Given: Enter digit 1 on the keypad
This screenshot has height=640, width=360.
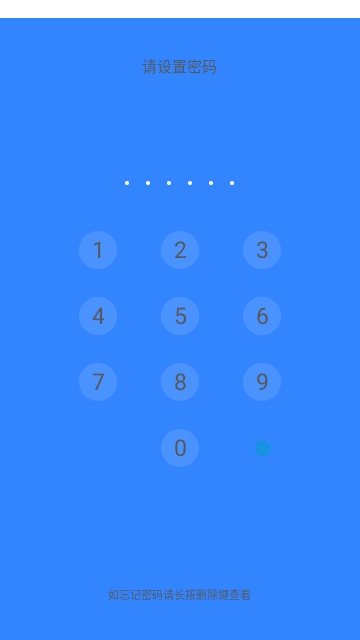Looking at the screenshot, I should 98,250.
